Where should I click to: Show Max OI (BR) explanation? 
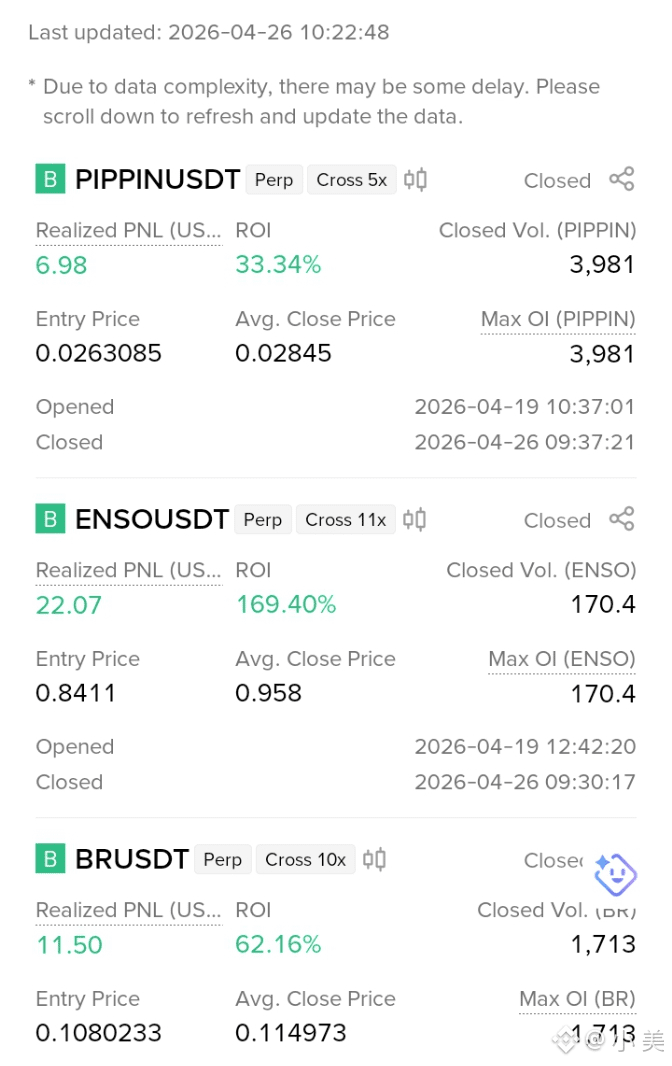pos(577,999)
